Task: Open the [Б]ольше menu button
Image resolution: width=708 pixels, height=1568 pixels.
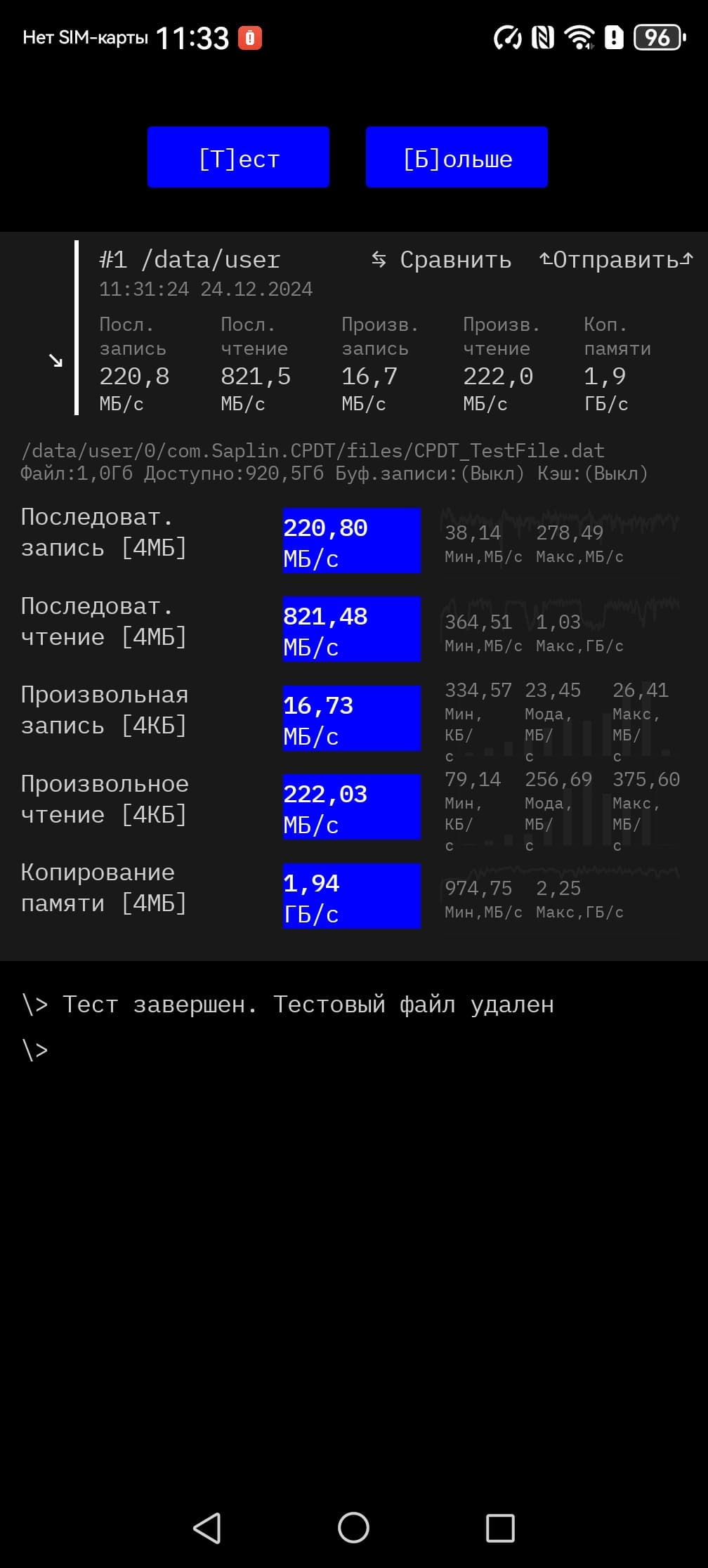Action: pos(457,157)
